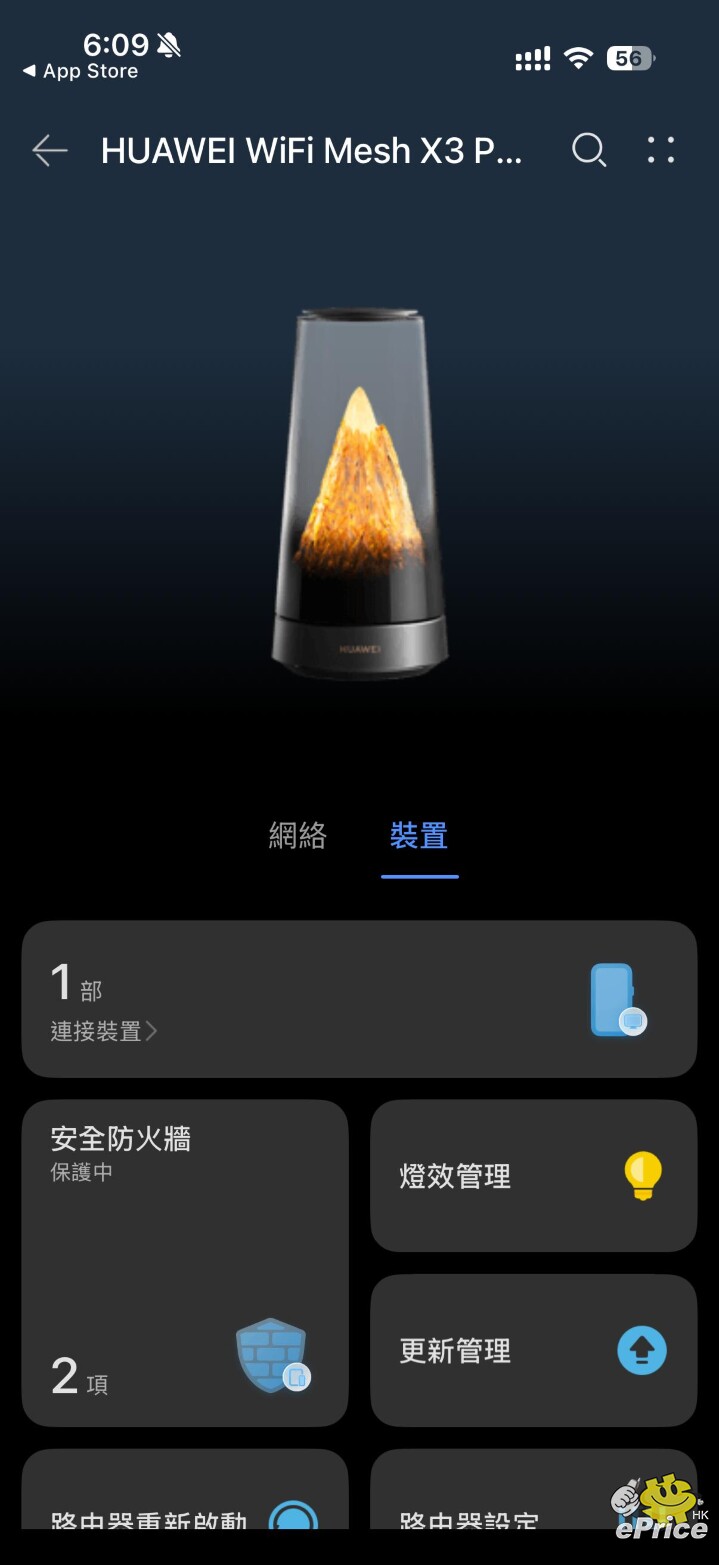Image resolution: width=719 pixels, height=1565 pixels.
Task: Switch to the 網絡 tab
Action: click(x=298, y=836)
